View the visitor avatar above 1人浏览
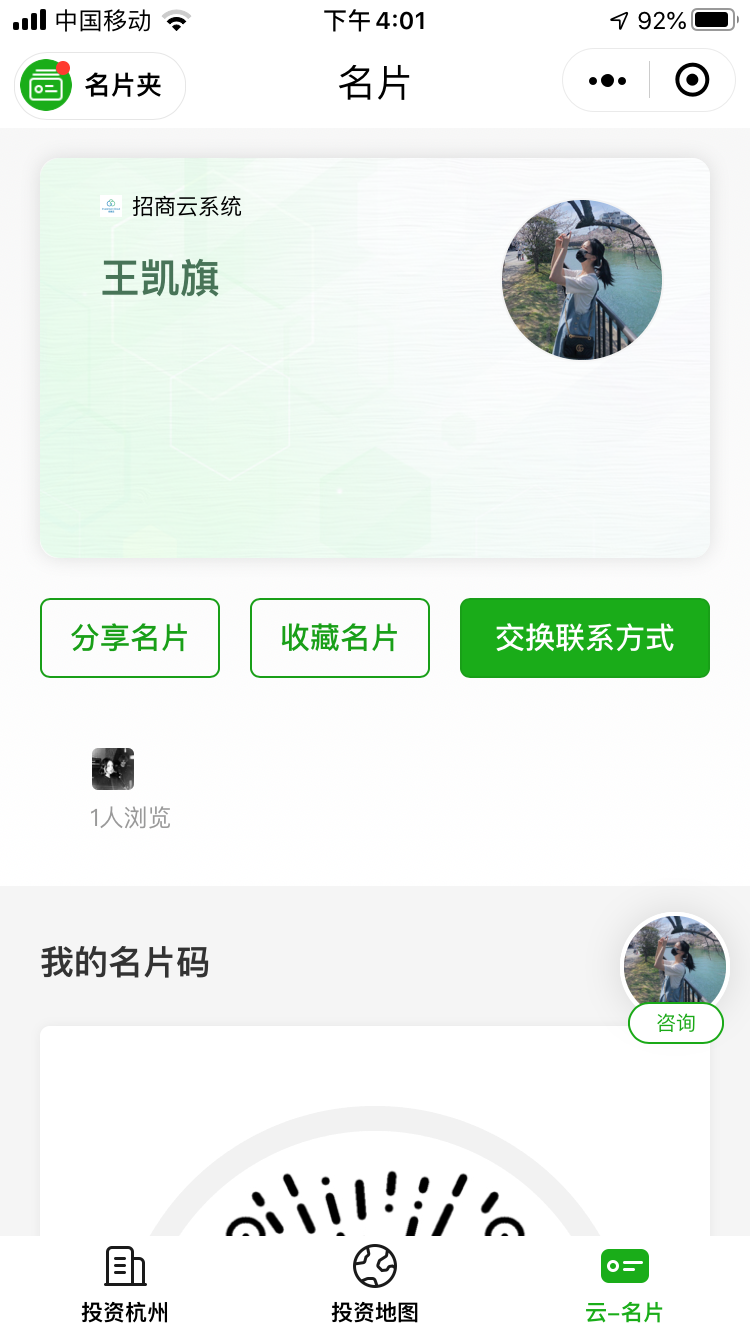Viewport: 750px width, 1334px height. pos(113,769)
